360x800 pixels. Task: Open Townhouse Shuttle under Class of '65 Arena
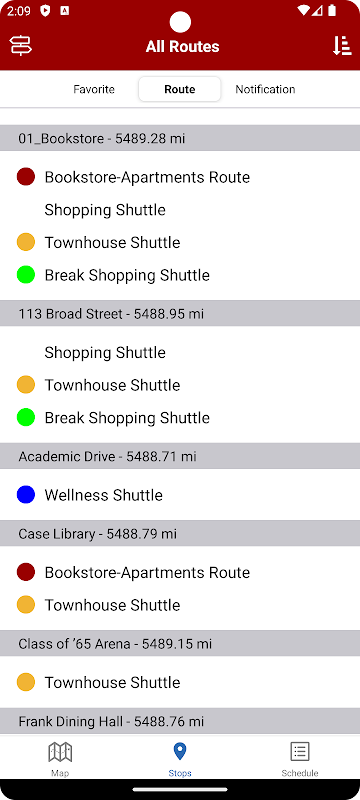tap(180, 682)
